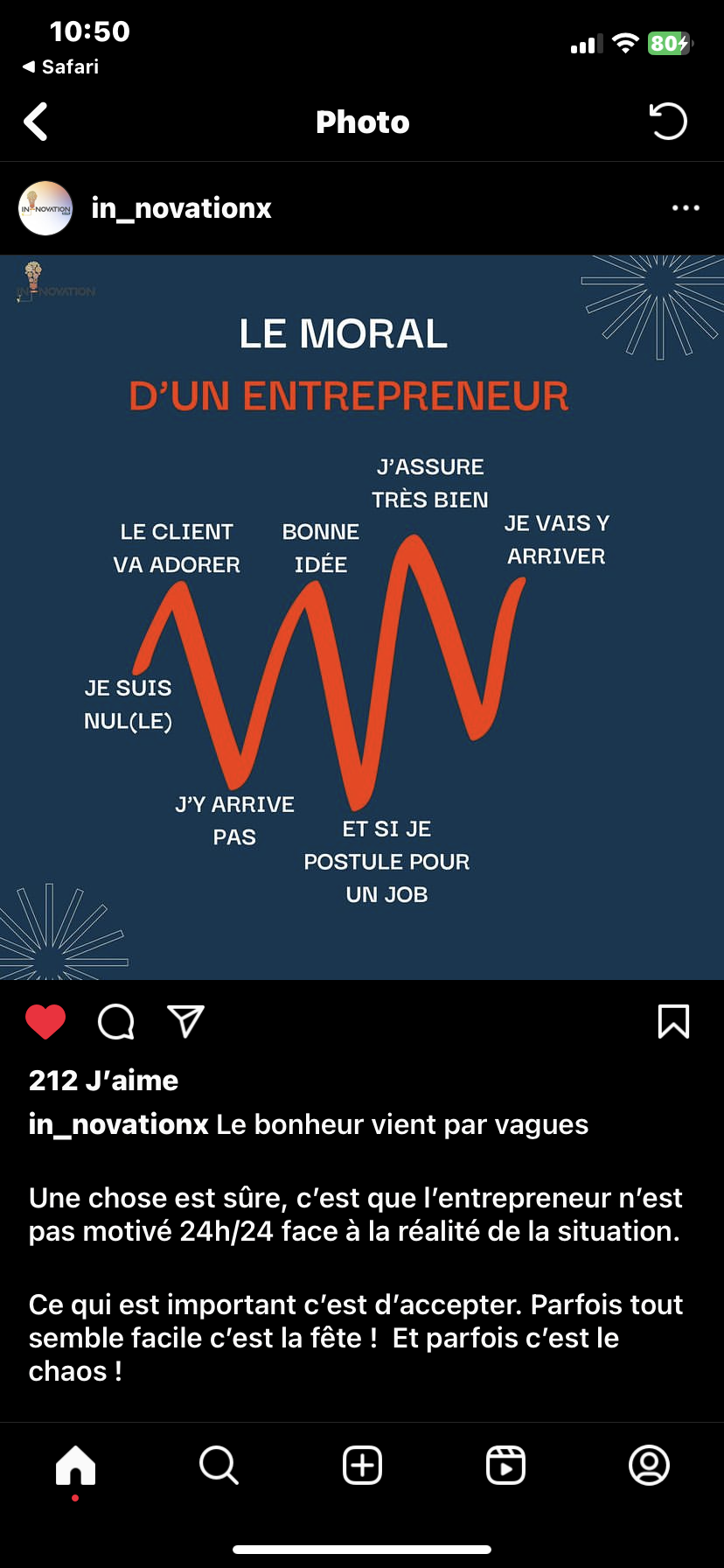This screenshot has width=724, height=1568.
Task: Open in_novationx profile from the avatar
Action: pos(45,208)
